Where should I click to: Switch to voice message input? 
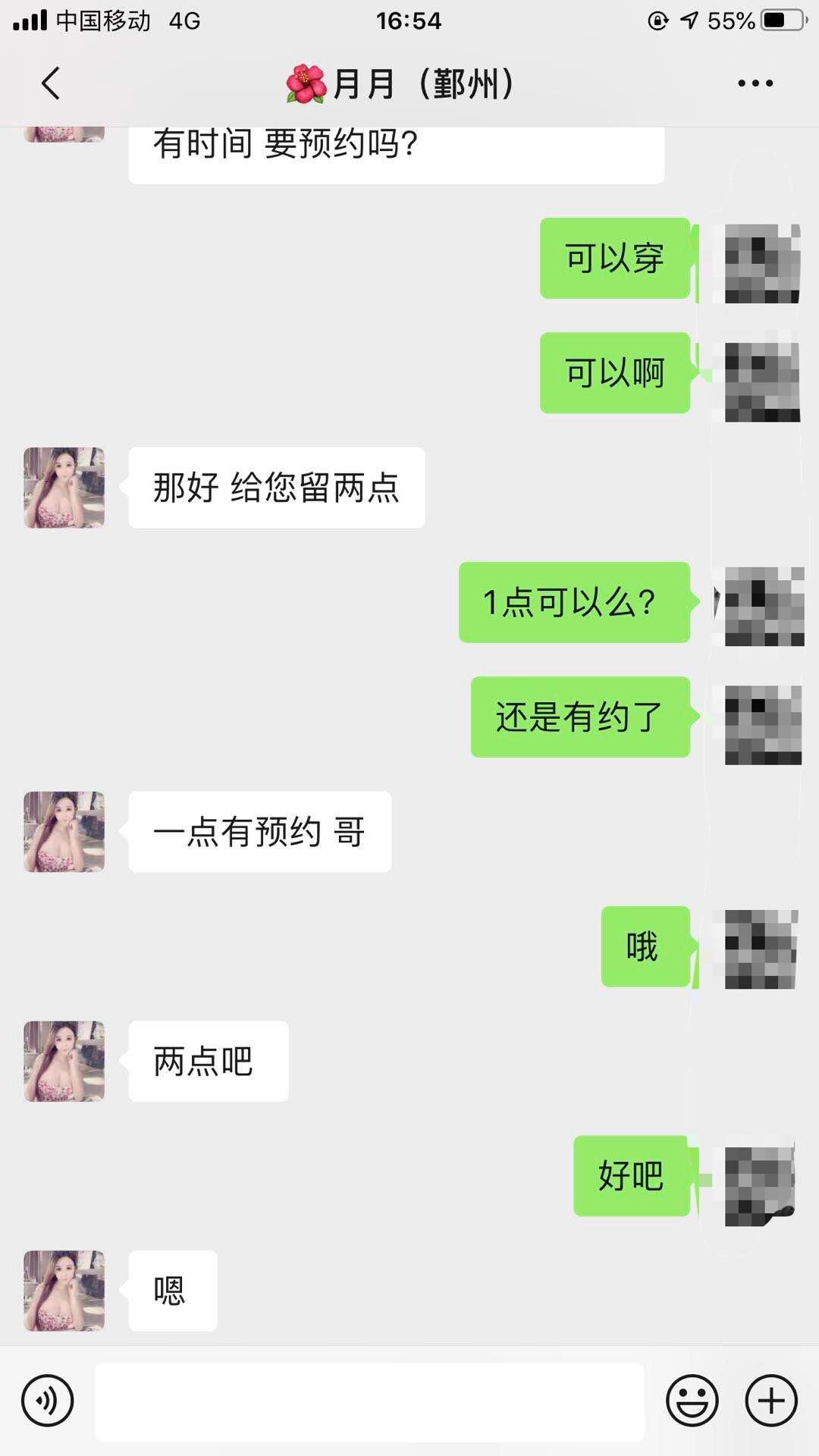click(47, 1401)
